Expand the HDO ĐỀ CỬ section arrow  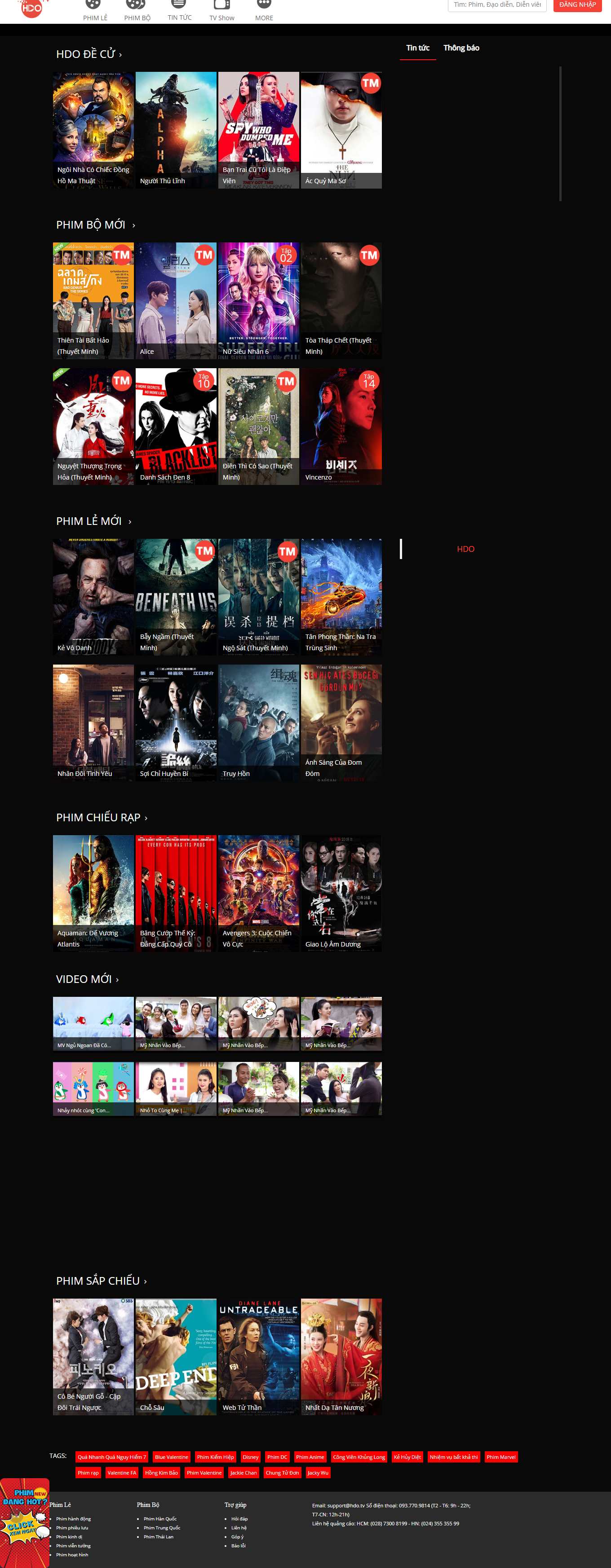click(x=120, y=54)
